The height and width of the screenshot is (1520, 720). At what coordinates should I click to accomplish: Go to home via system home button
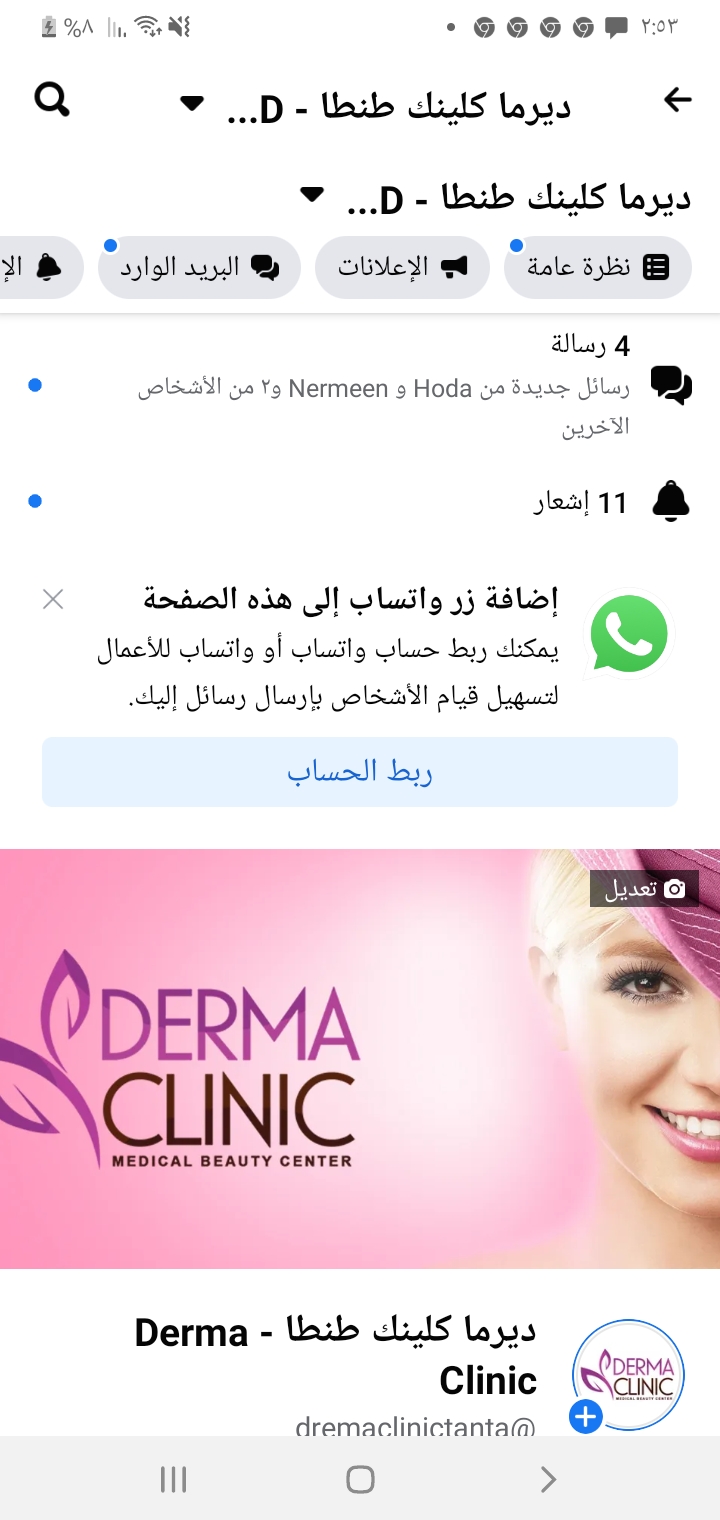tap(360, 1479)
